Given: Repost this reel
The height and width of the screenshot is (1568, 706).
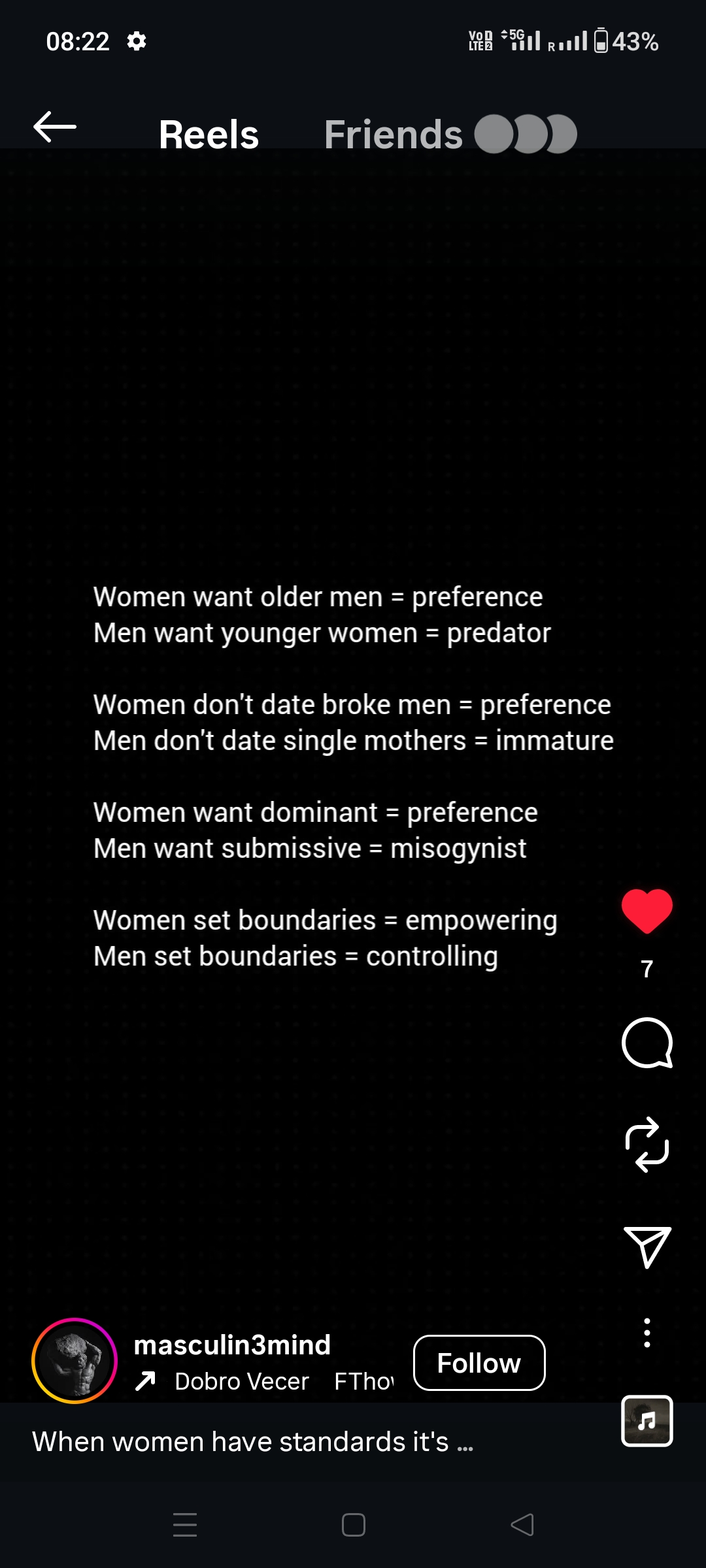Looking at the screenshot, I should pyautogui.click(x=647, y=1145).
